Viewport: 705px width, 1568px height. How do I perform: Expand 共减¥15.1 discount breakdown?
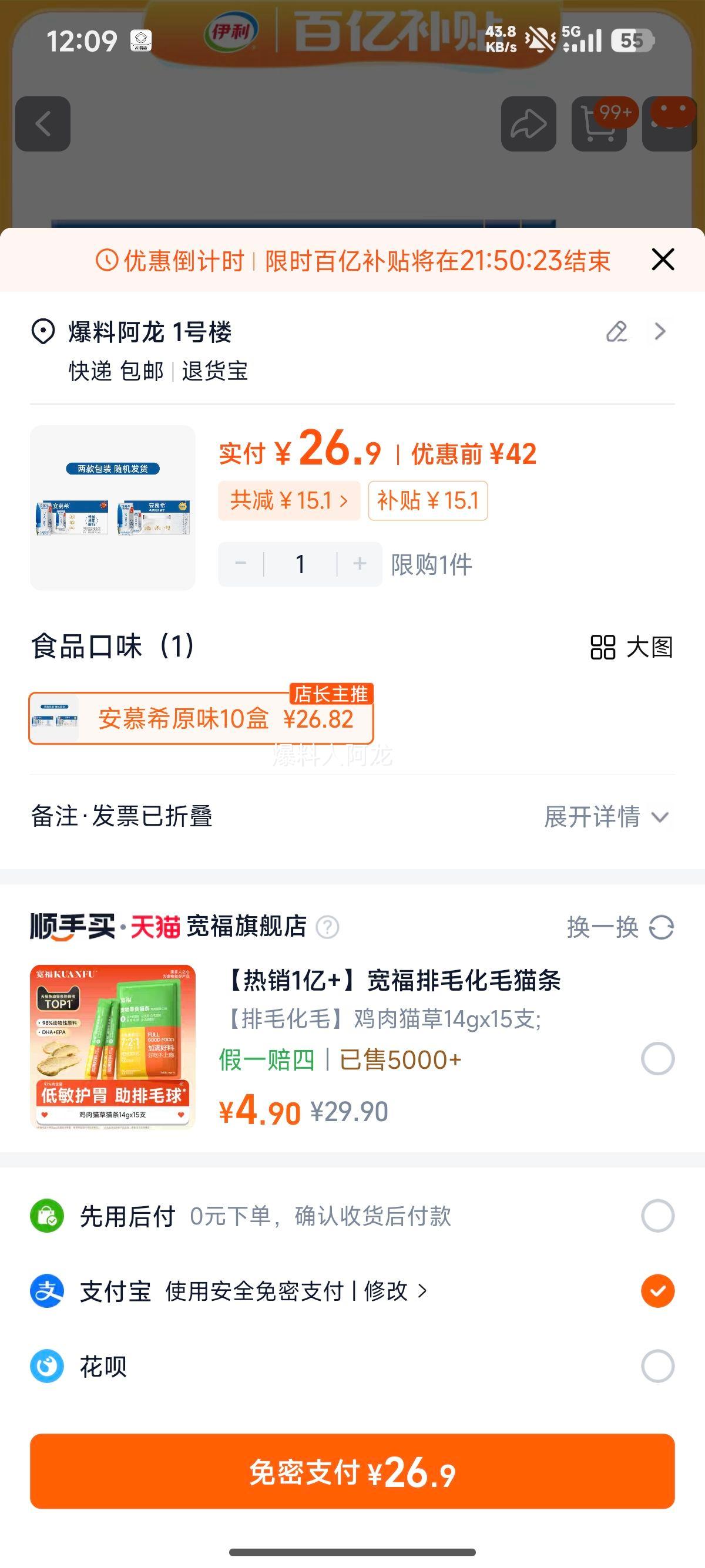[x=290, y=500]
